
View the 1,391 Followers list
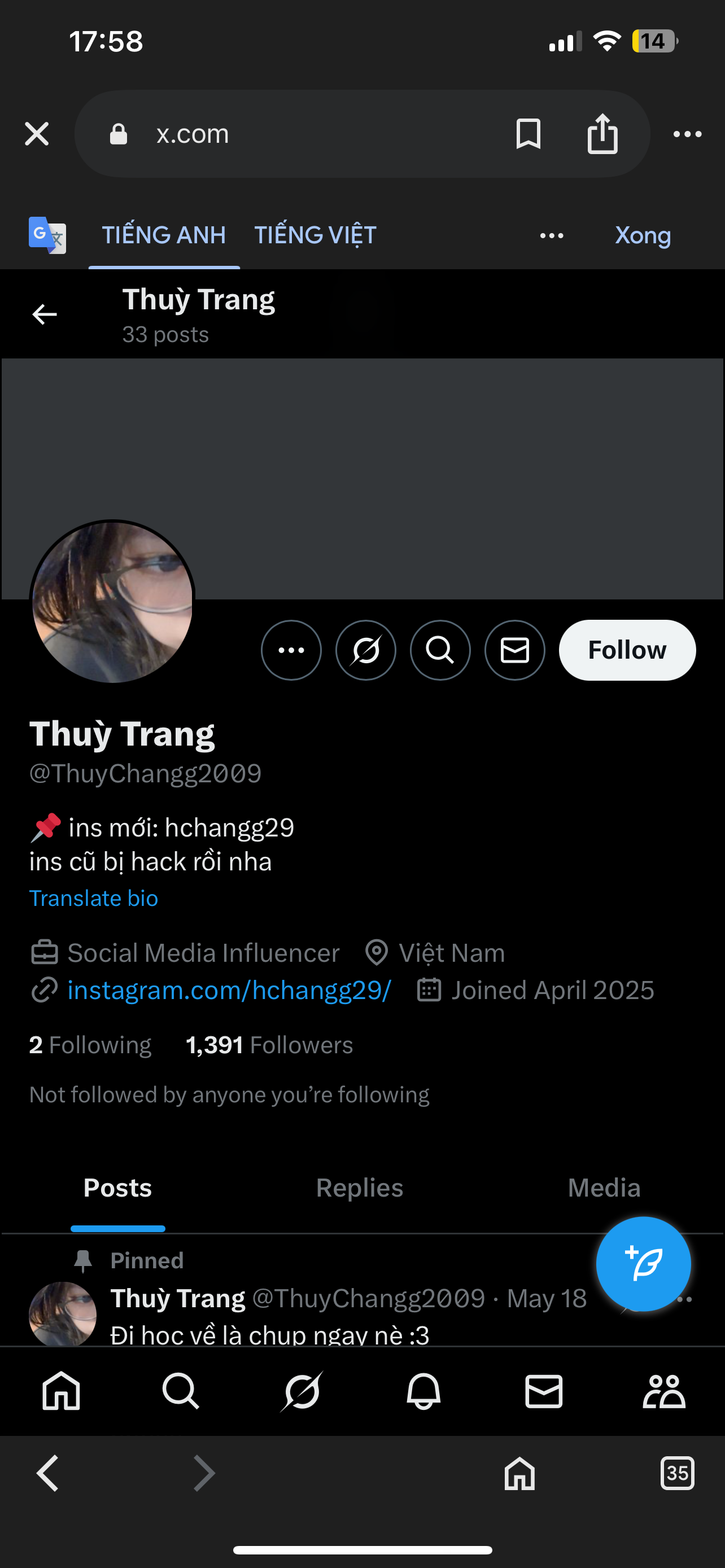pos(269,1045)
